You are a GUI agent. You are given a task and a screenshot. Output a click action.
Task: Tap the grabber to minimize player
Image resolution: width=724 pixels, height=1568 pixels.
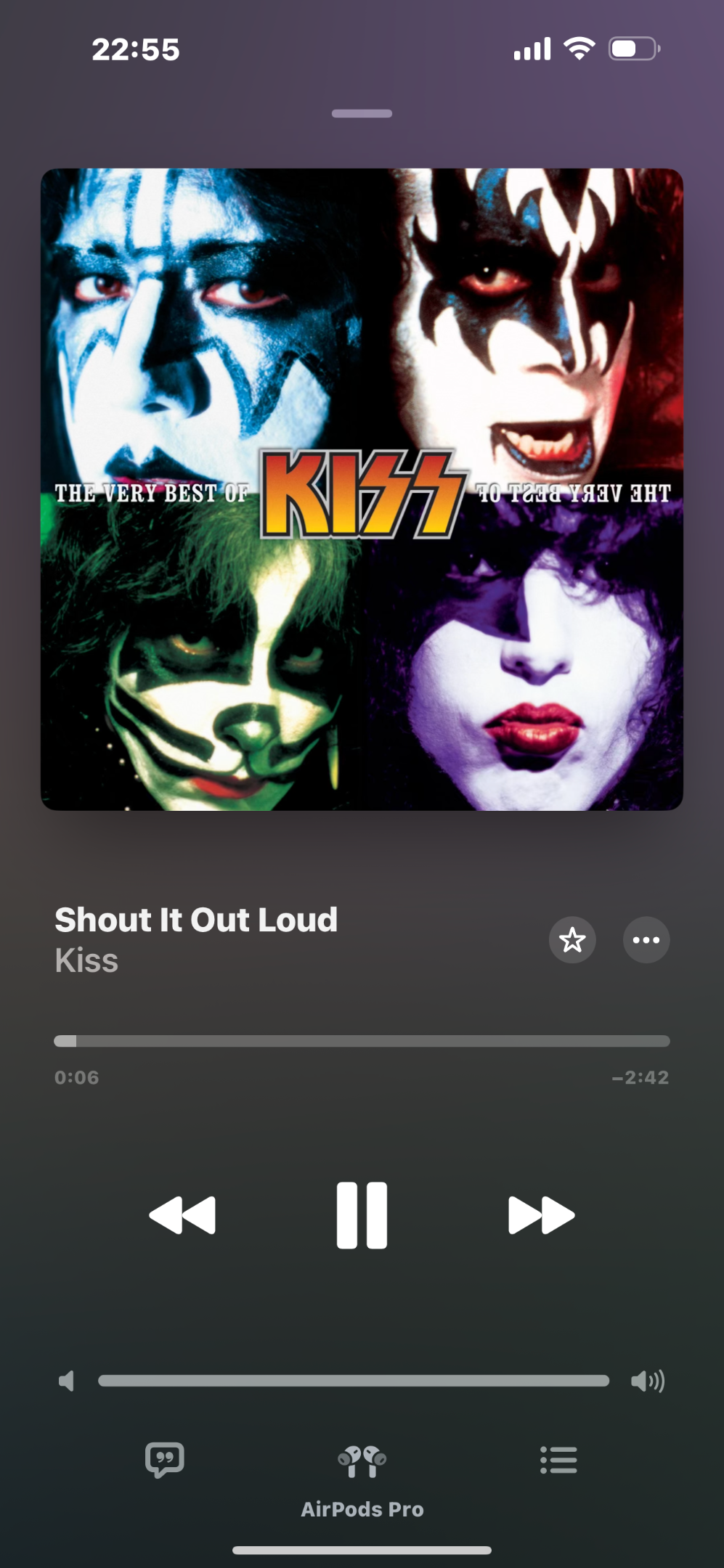click(x=362, y=113)
